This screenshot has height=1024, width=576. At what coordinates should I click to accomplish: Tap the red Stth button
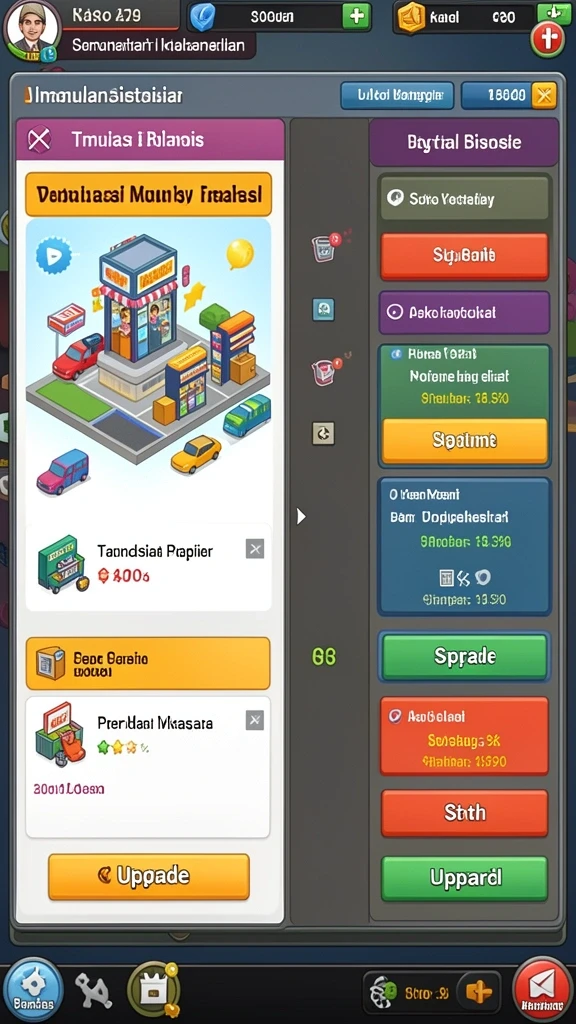pyautogui.click(x=464, y=813)
